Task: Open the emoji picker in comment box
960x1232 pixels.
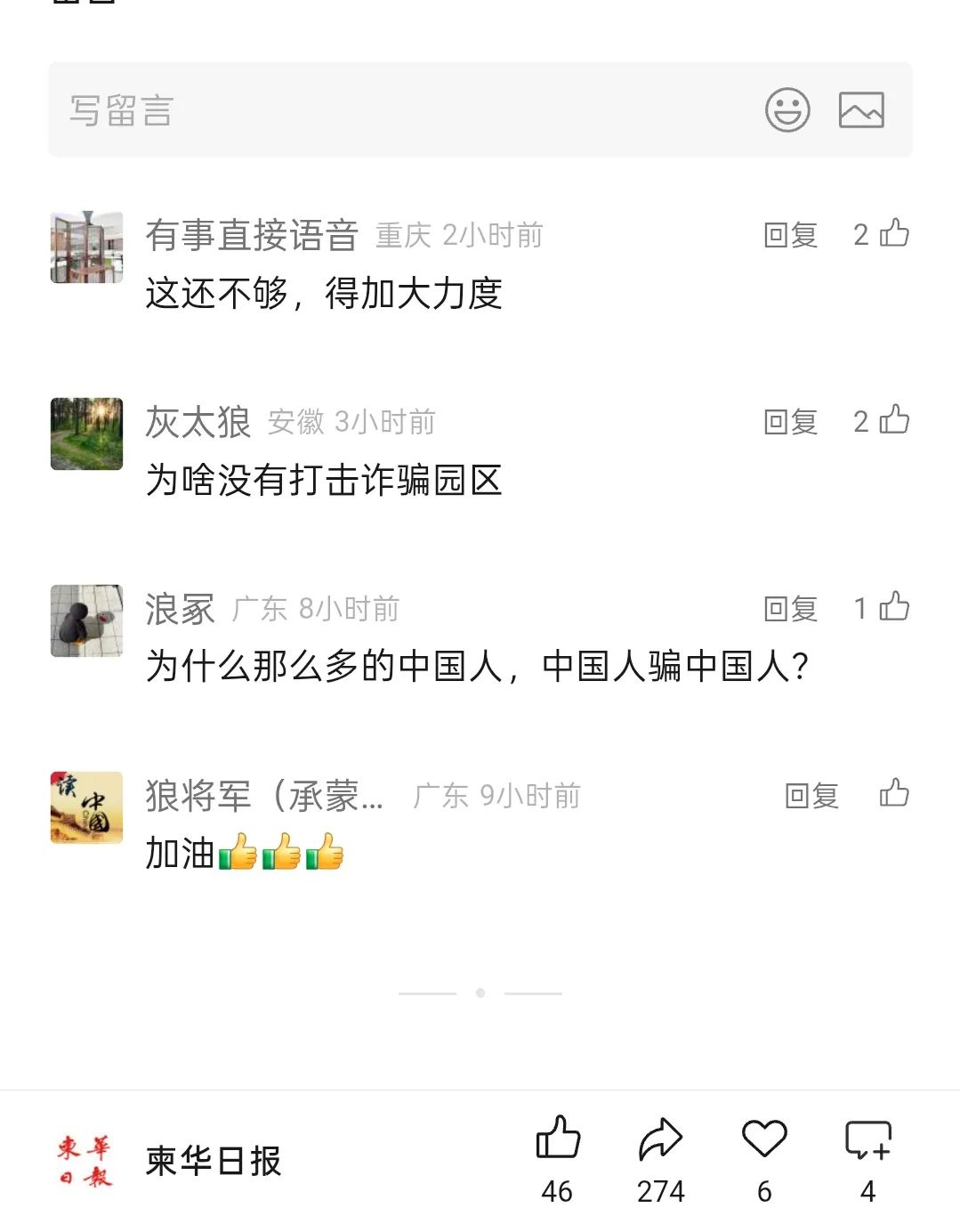Action: click(x=787, y=110)
